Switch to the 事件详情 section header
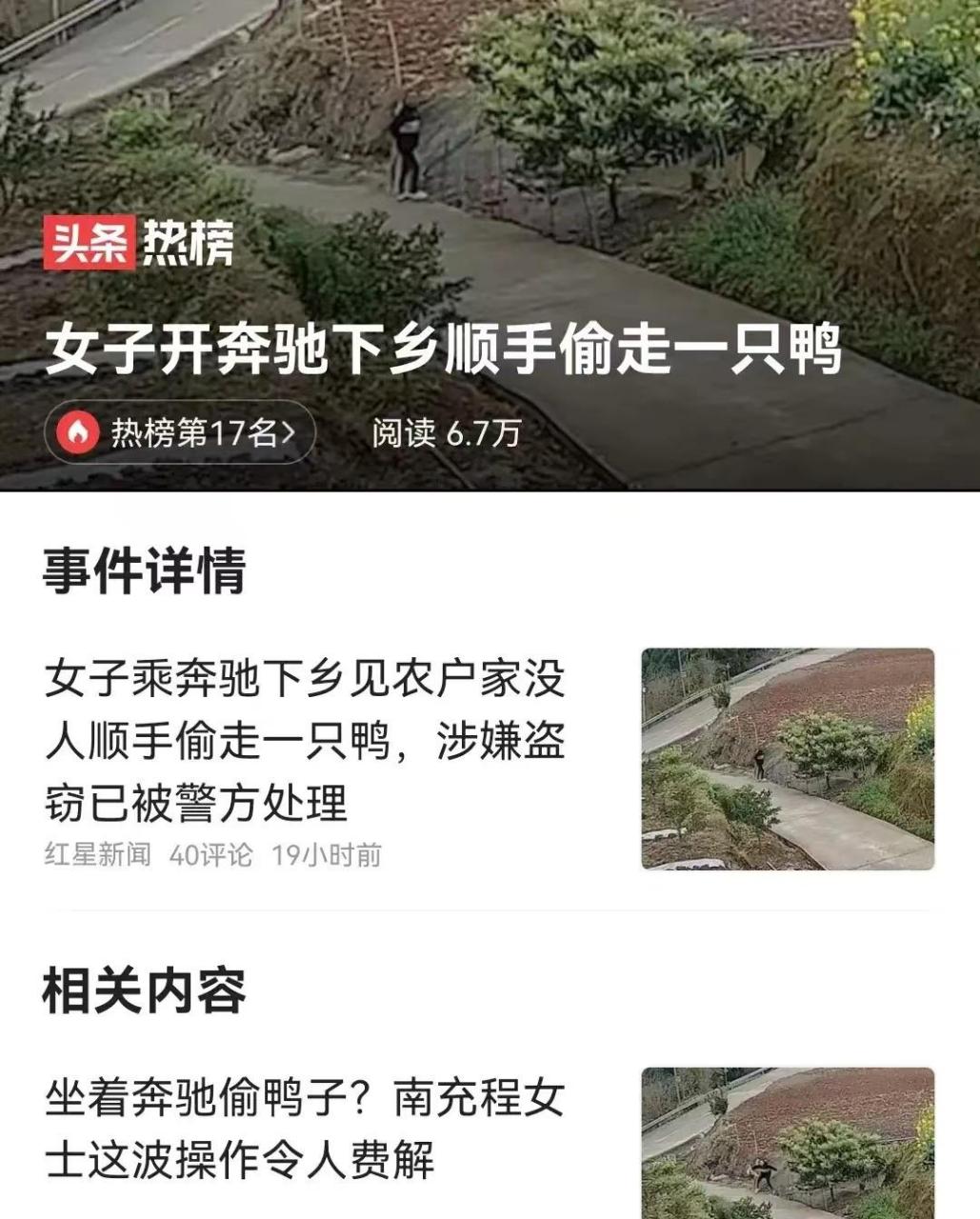The height and width of the screenshot is (1219, 980). point(146,568)
